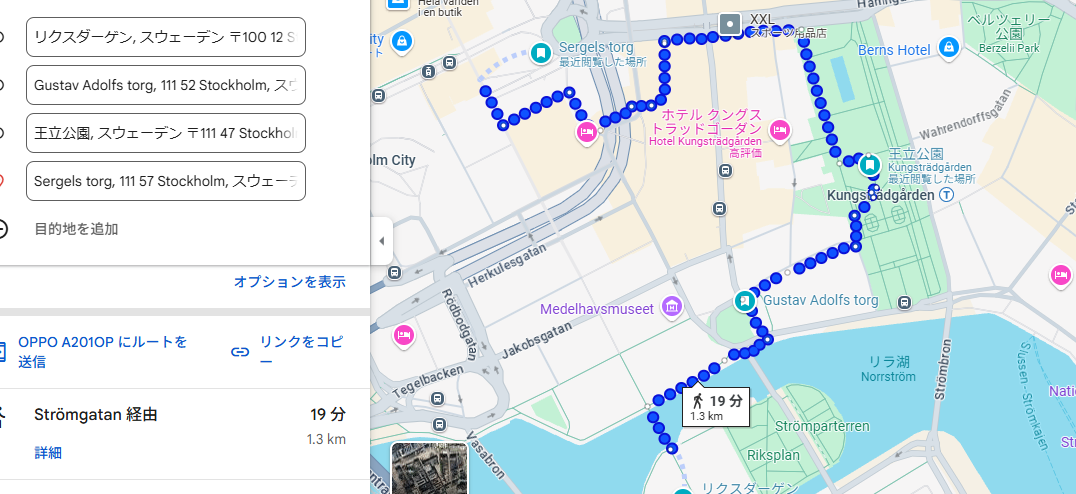The height and width of the screenshot is (494, 1076).
Task: Select the Gustav Adolfs torg map pin
Action: (745, 300)
